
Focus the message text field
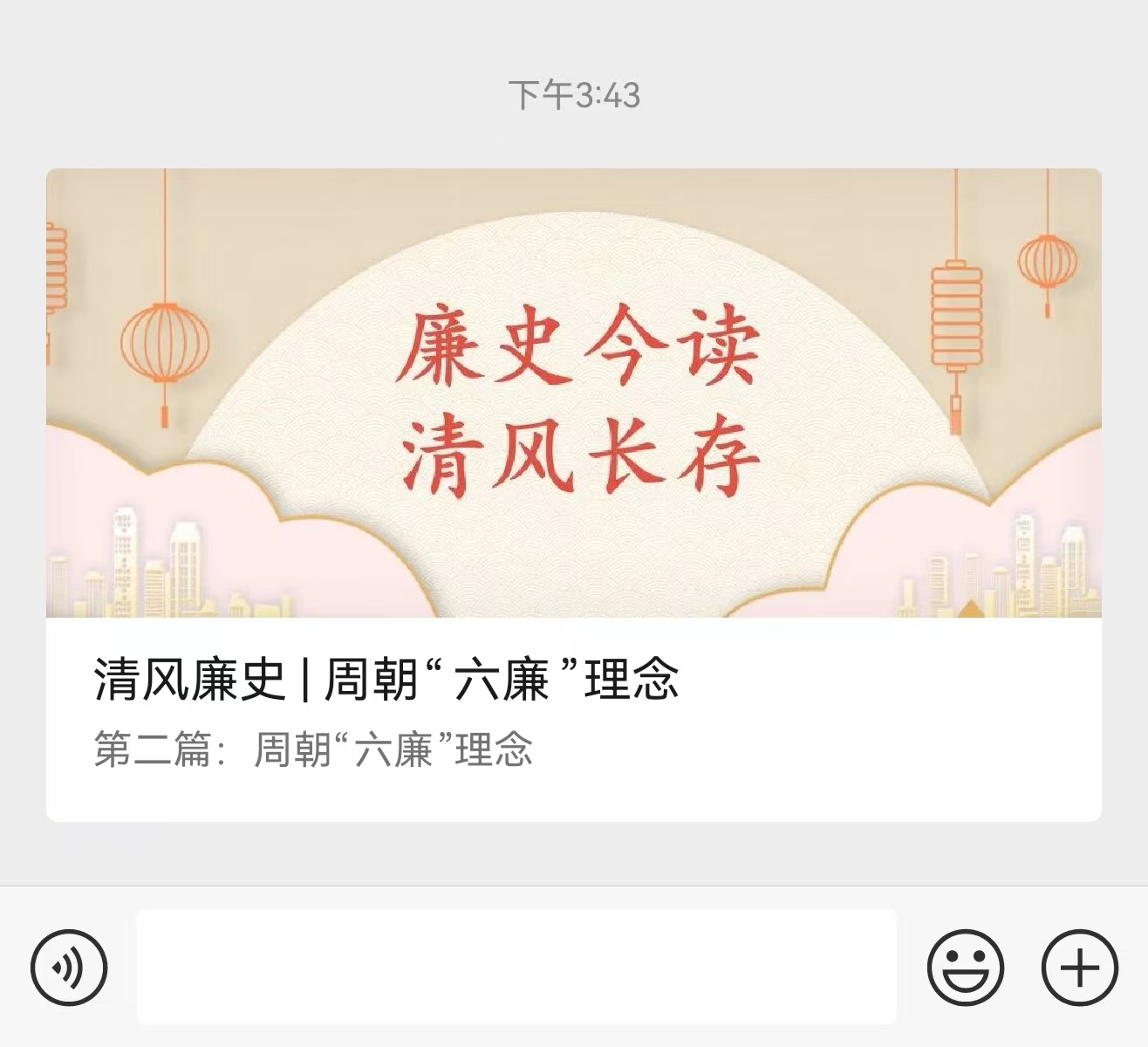tap(516, 967)
